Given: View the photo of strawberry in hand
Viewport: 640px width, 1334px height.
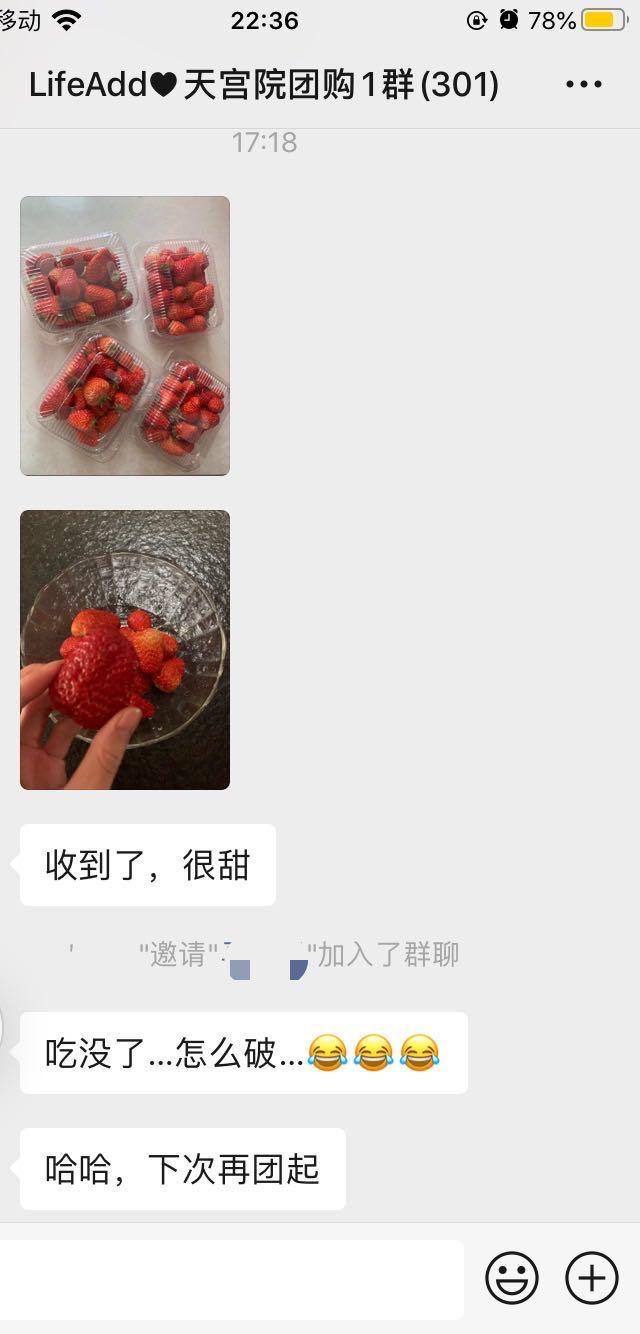Looking at the screenshot, I should 125,650.
